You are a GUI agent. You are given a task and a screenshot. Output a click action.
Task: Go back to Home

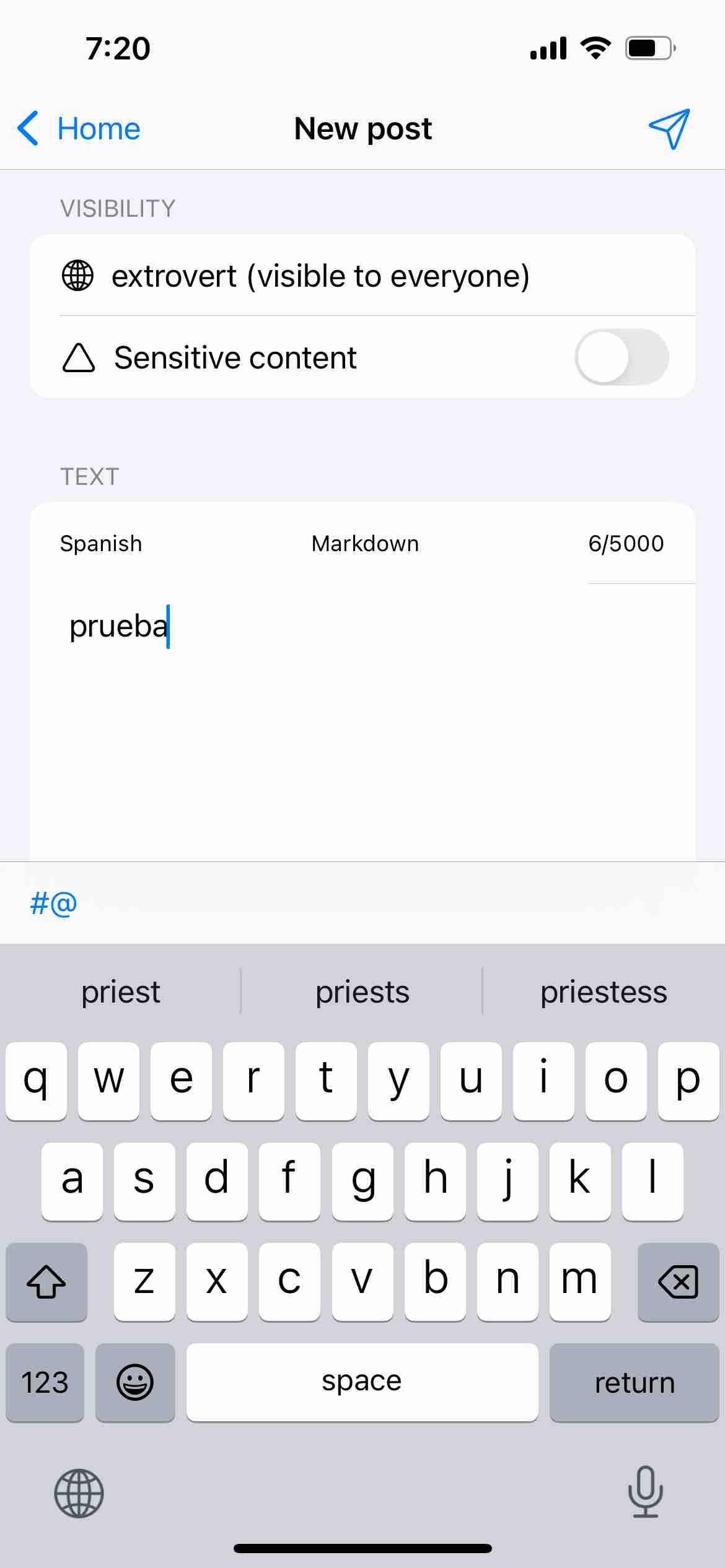point(79,129)
